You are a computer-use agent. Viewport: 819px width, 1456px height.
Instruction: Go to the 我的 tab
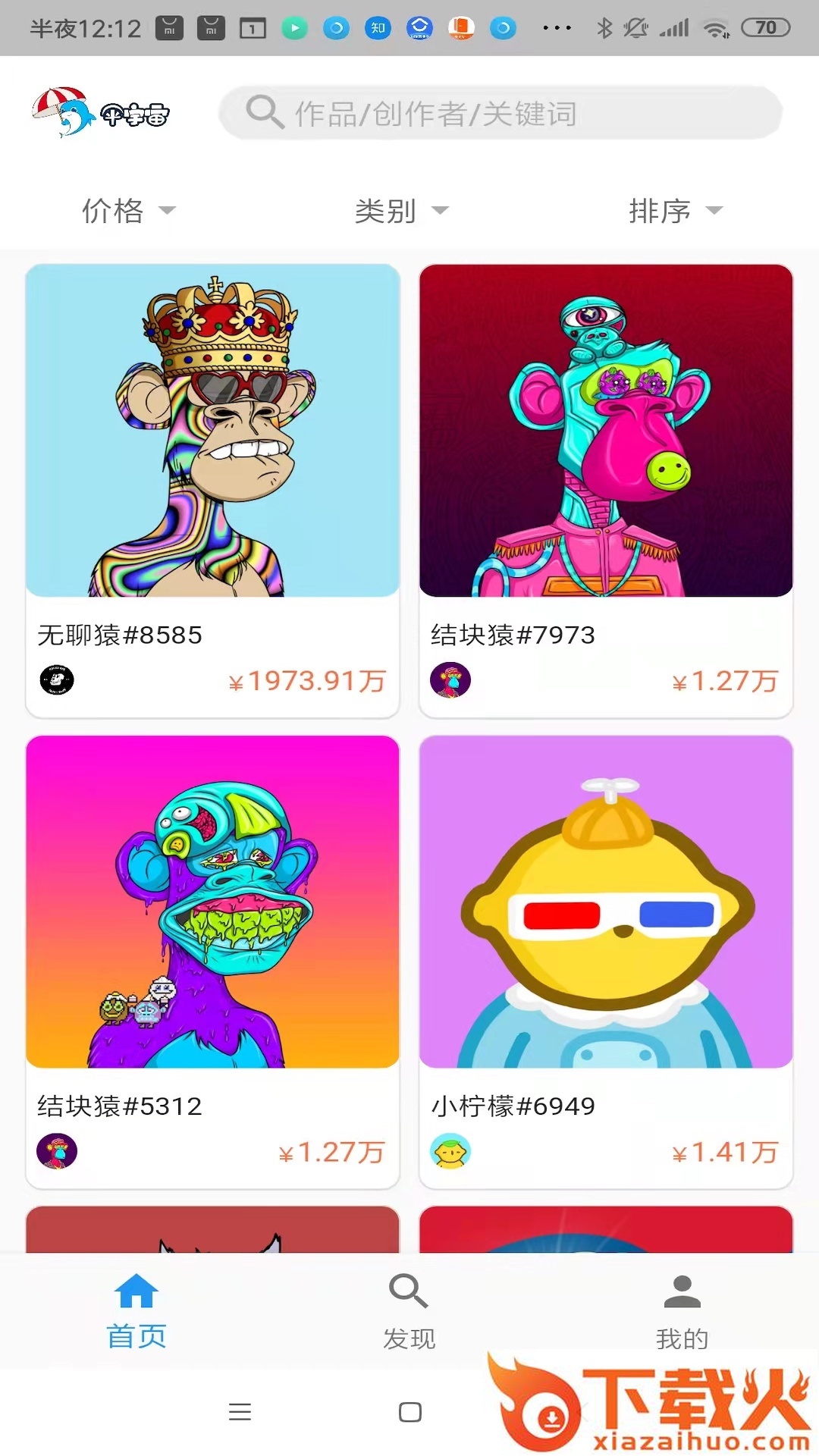682,1311
